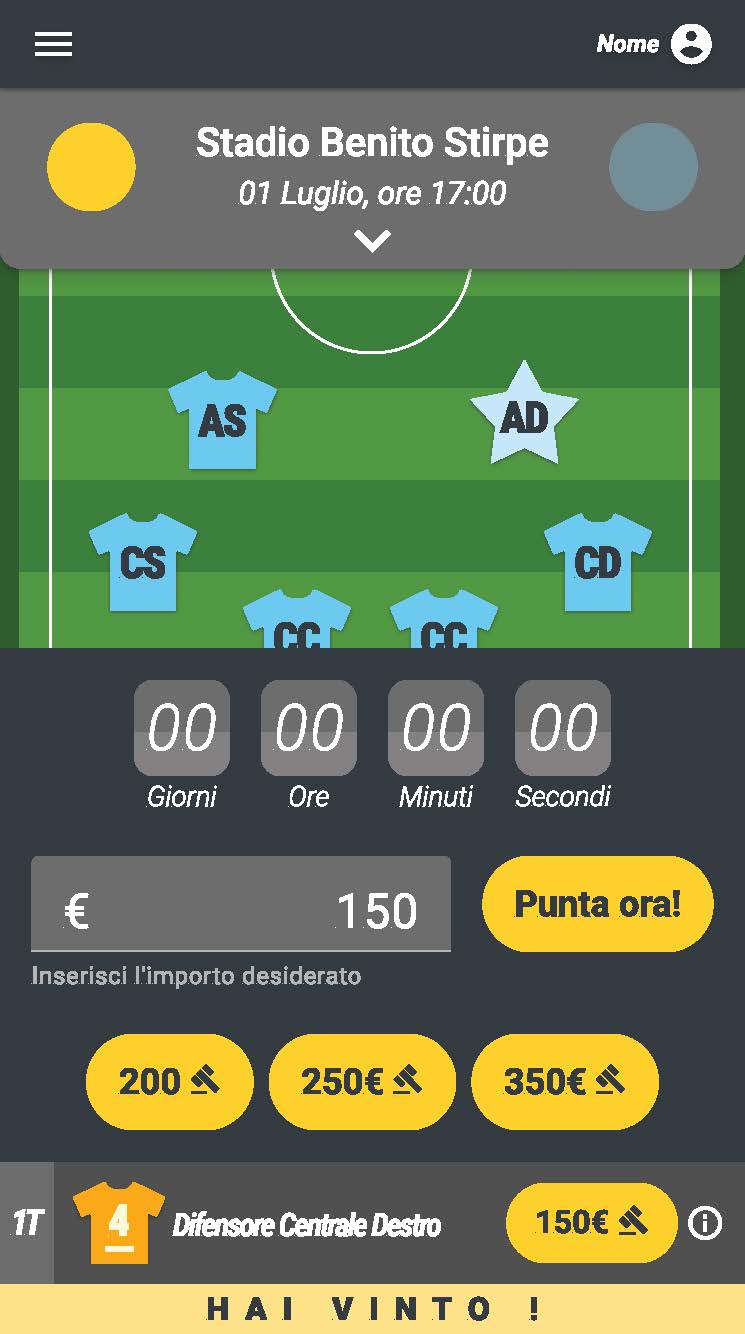Open the hamburger menu
Image resolution: width=745 pixels, height=1334 pixels.
click(53, 44)
